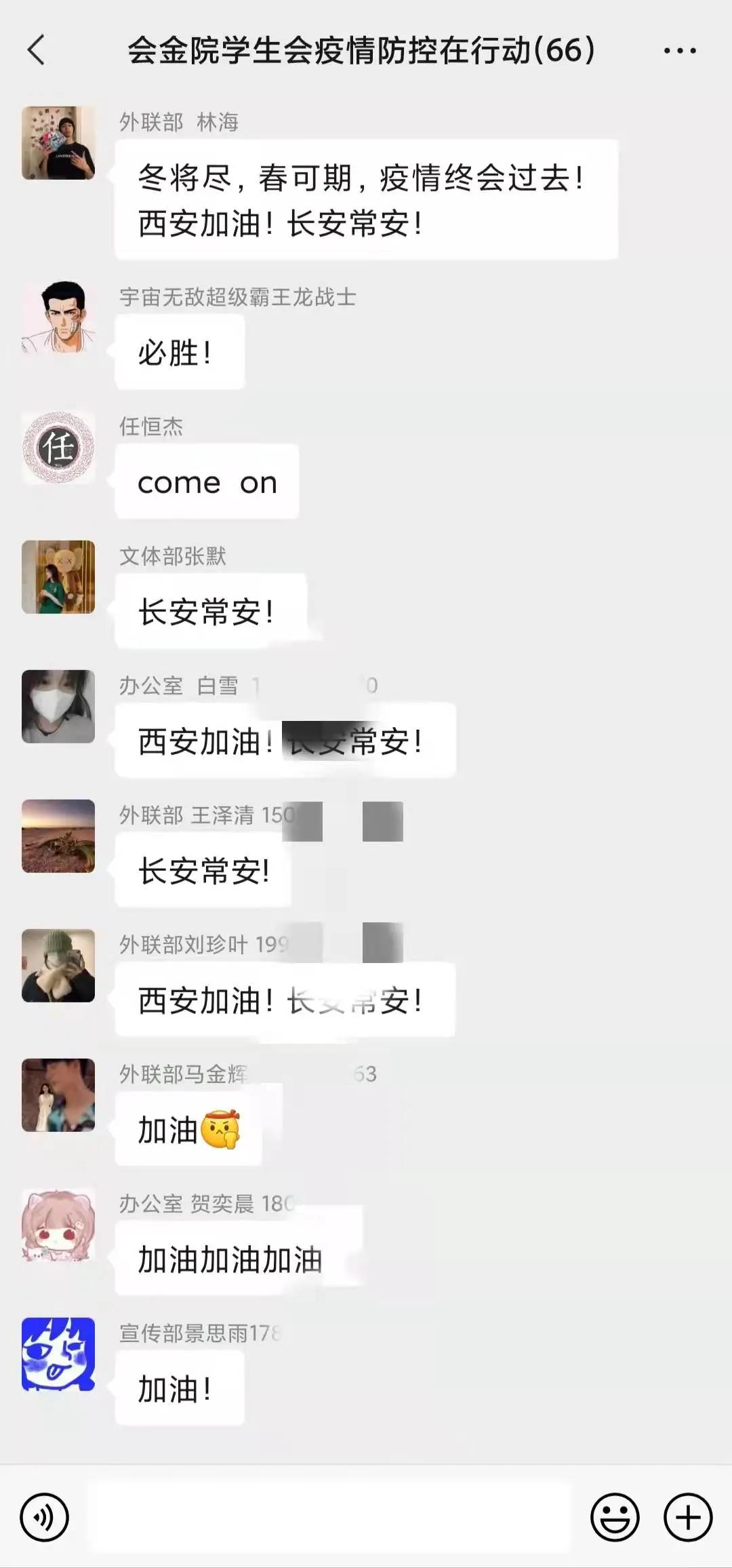Open the plus attachments menu
Screen dimensions: 732x1568
(687, 1517)
